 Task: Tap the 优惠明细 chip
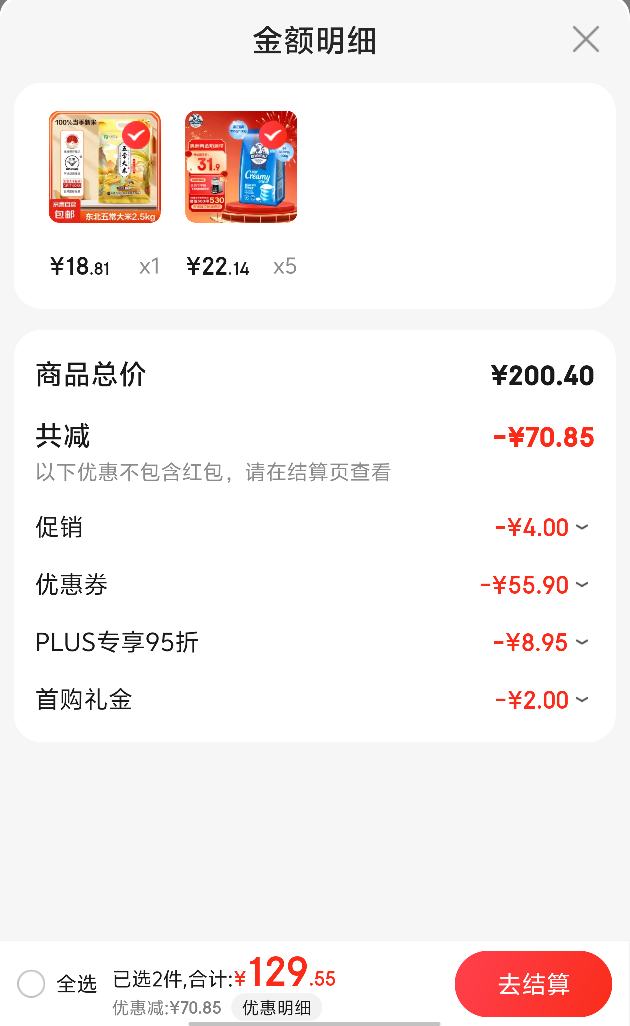tap(276, 1007)
